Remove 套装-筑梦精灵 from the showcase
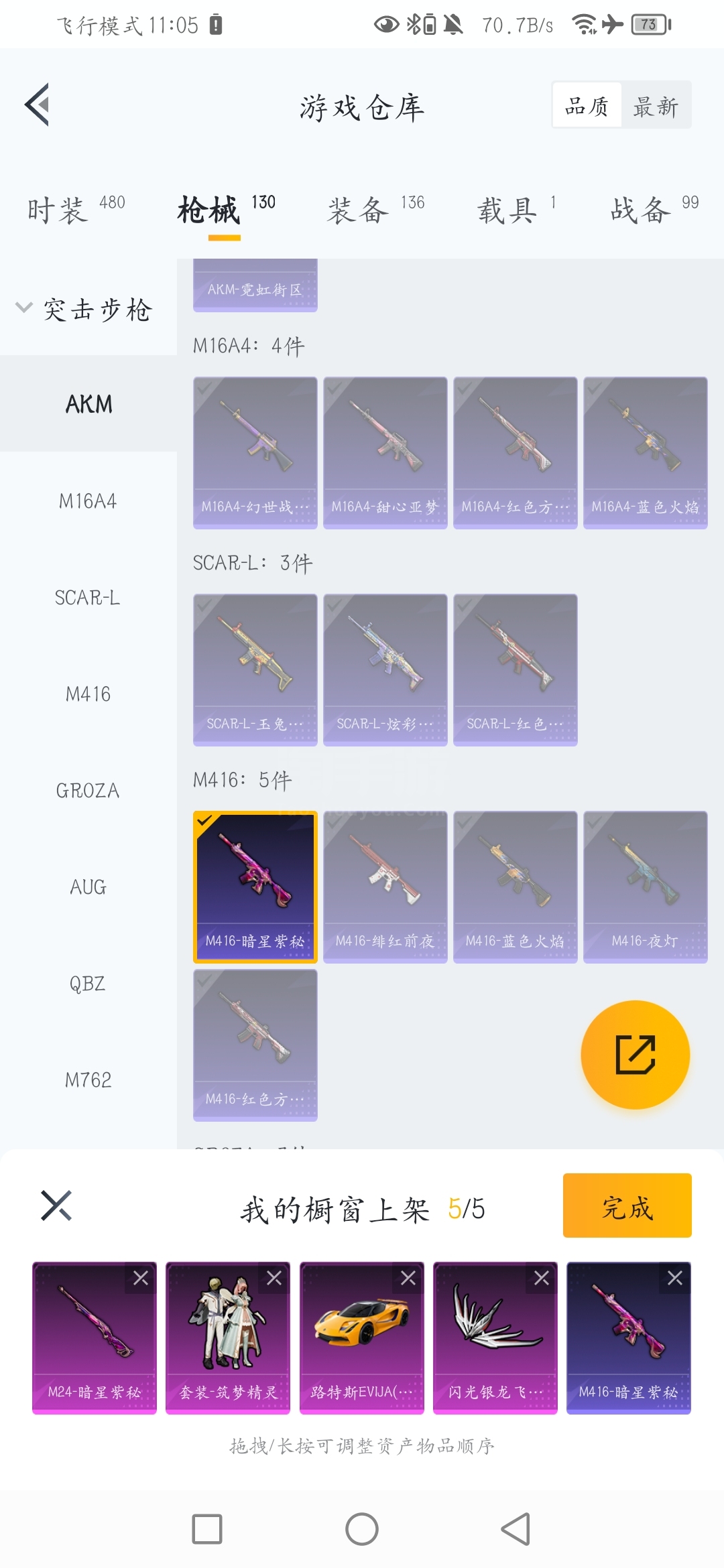The width and height of the screenshot is (724, 1568). (x=274, y=1279)
